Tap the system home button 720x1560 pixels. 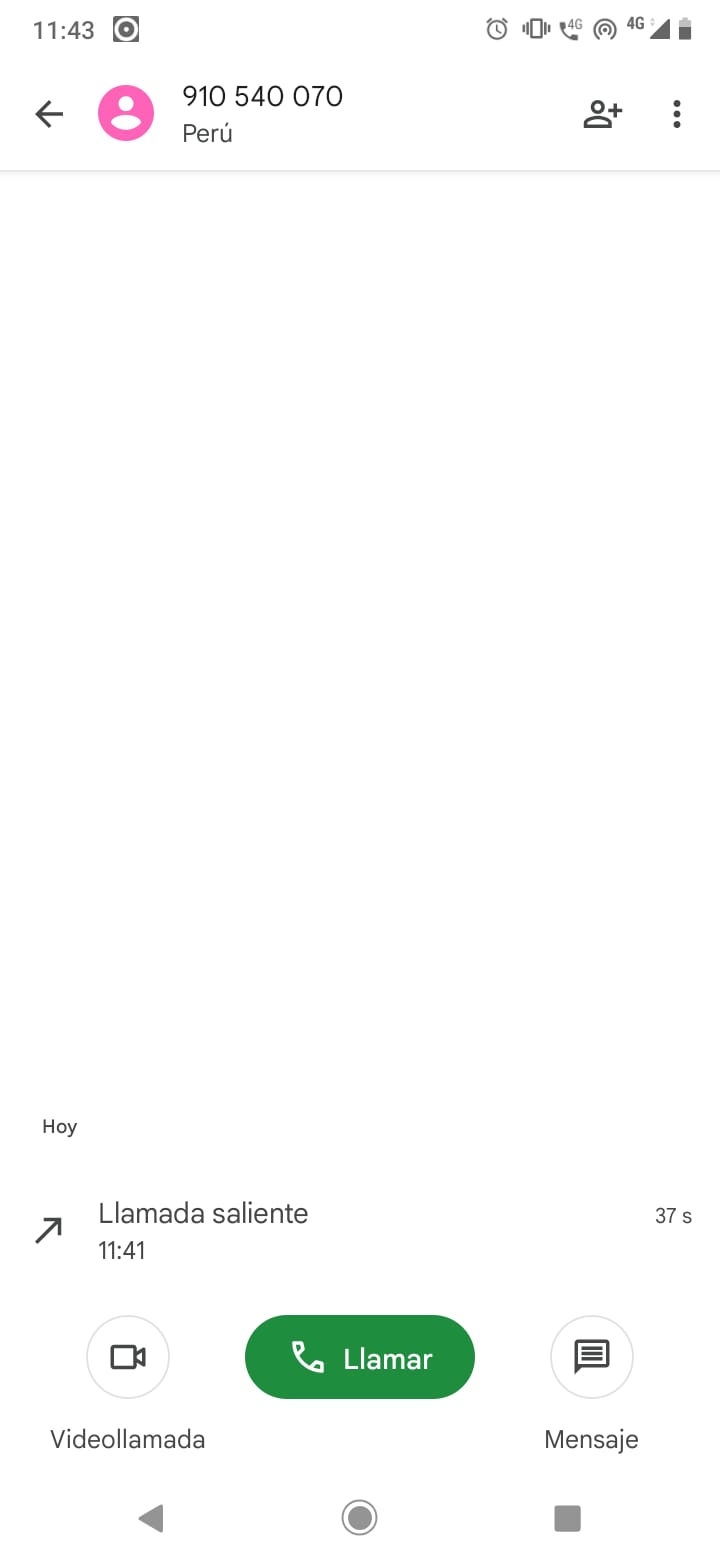click(359, 1518)
